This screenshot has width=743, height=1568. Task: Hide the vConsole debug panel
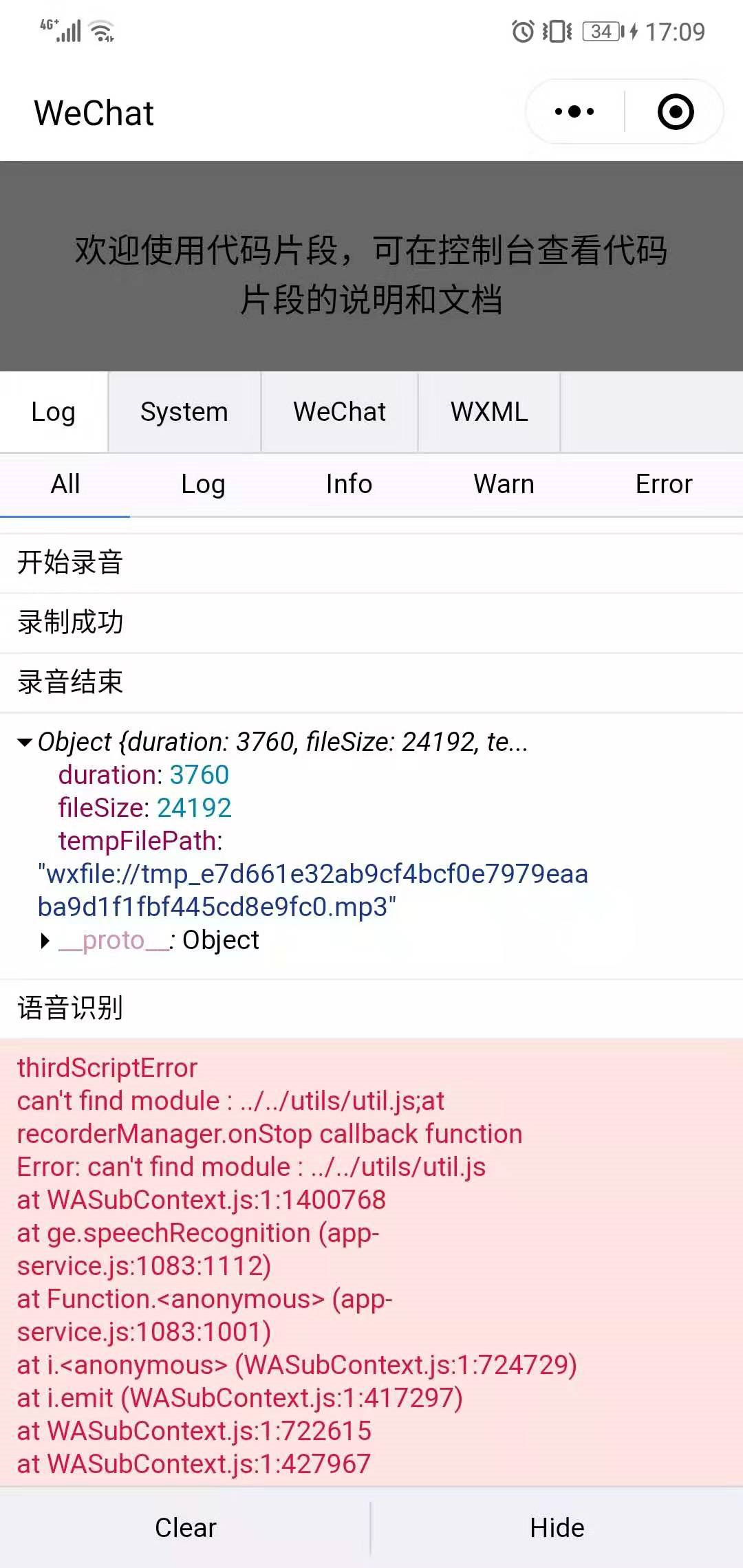pyautogui.click(x=557, y=1527)
